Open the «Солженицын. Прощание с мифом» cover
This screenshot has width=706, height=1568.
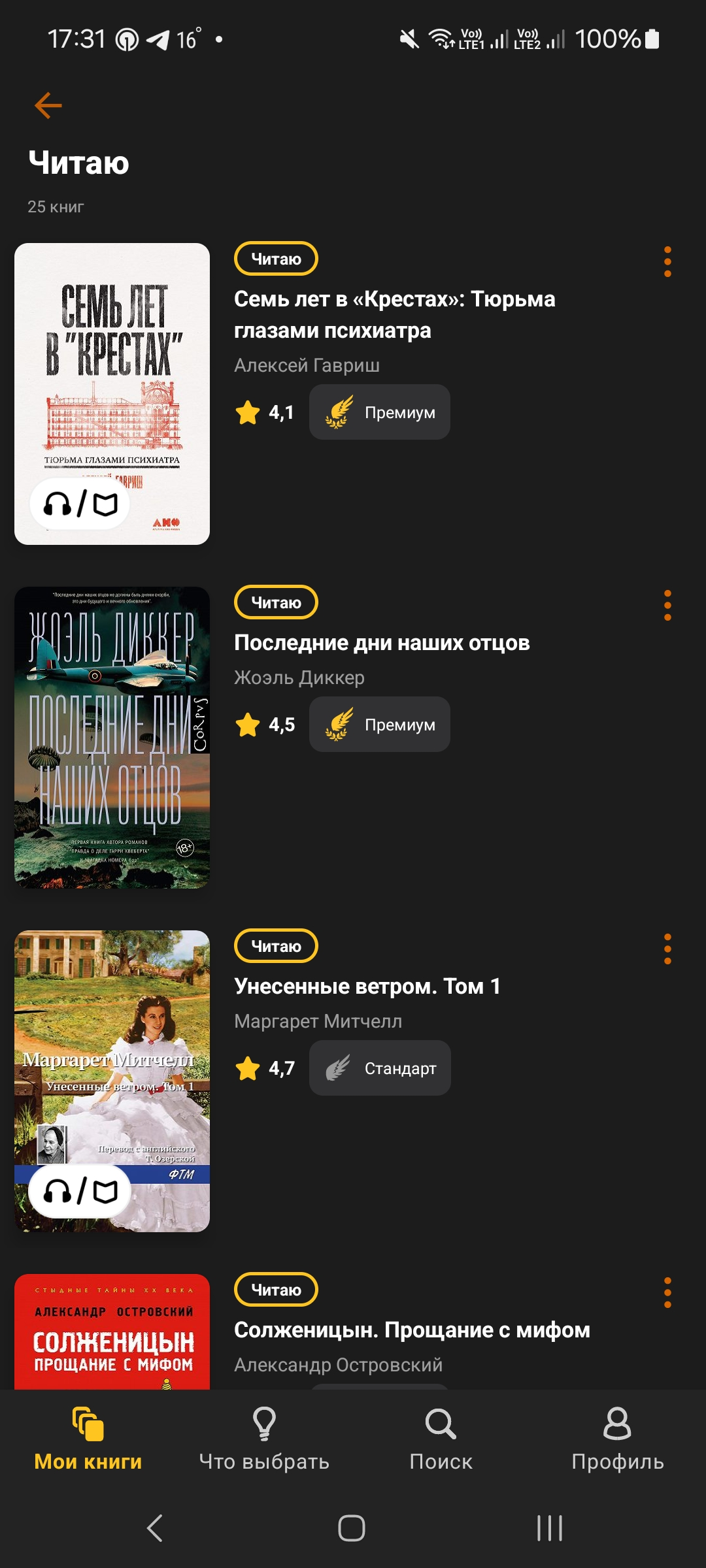pyautogui.click(x=112, y=1333)
